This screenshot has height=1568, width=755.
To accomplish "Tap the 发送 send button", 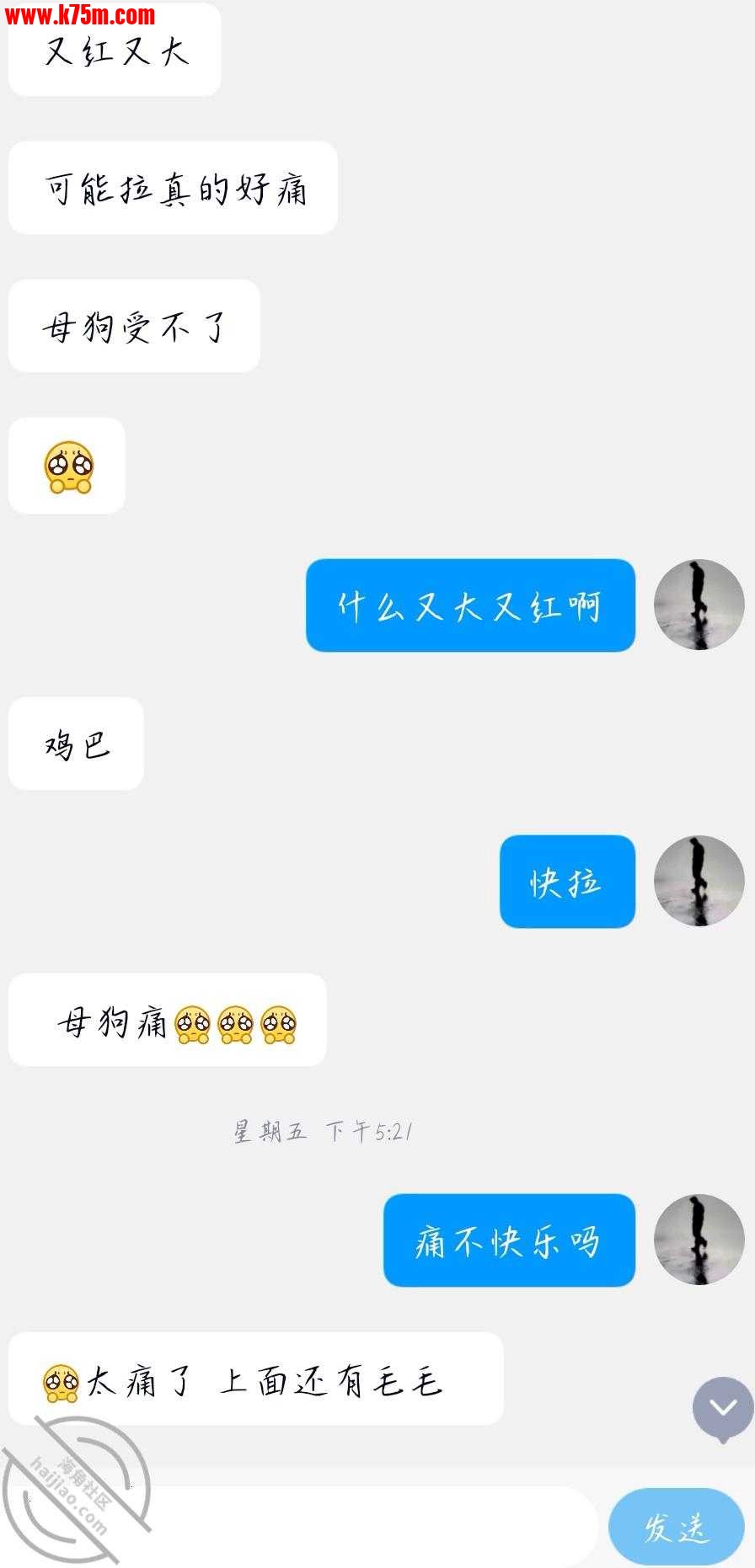I will (677, 1527).
